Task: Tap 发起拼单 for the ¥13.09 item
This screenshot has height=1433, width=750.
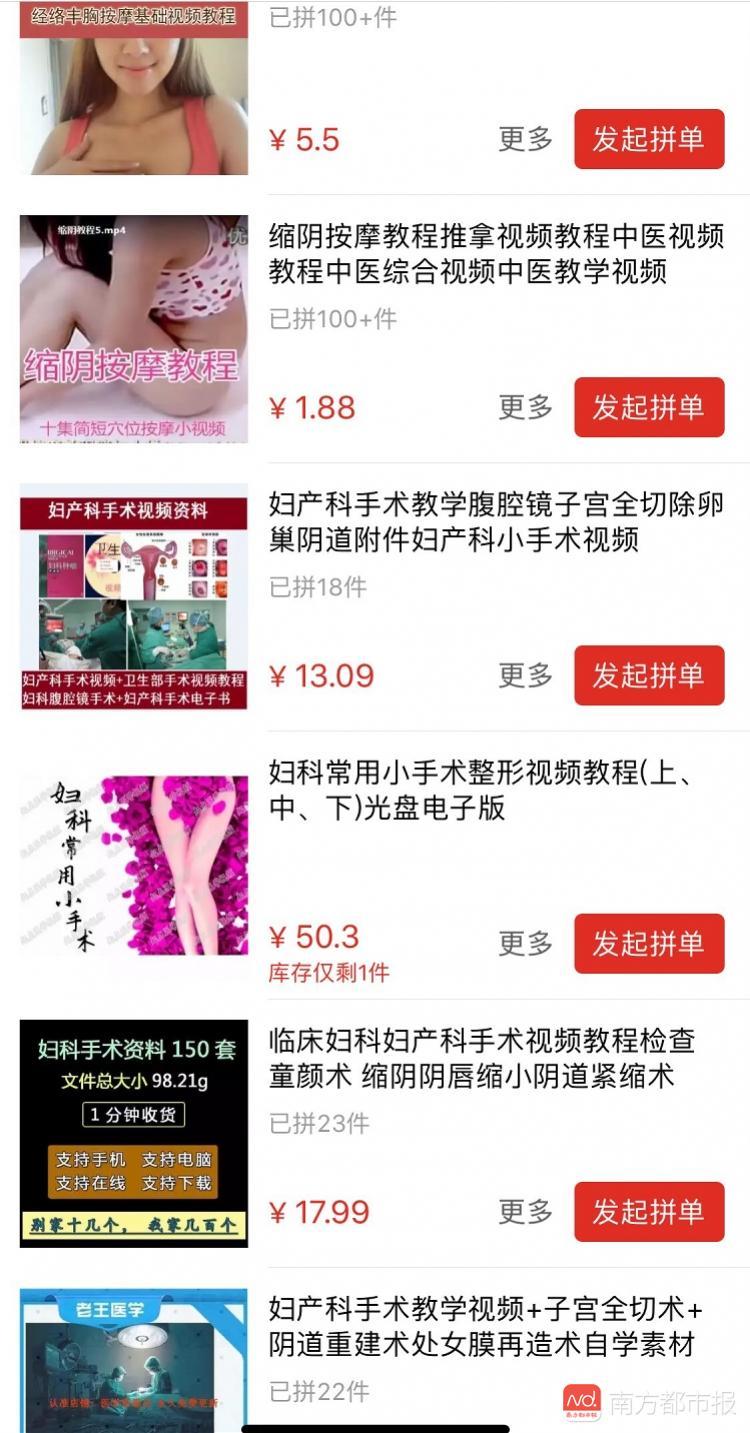Action: 648,675
